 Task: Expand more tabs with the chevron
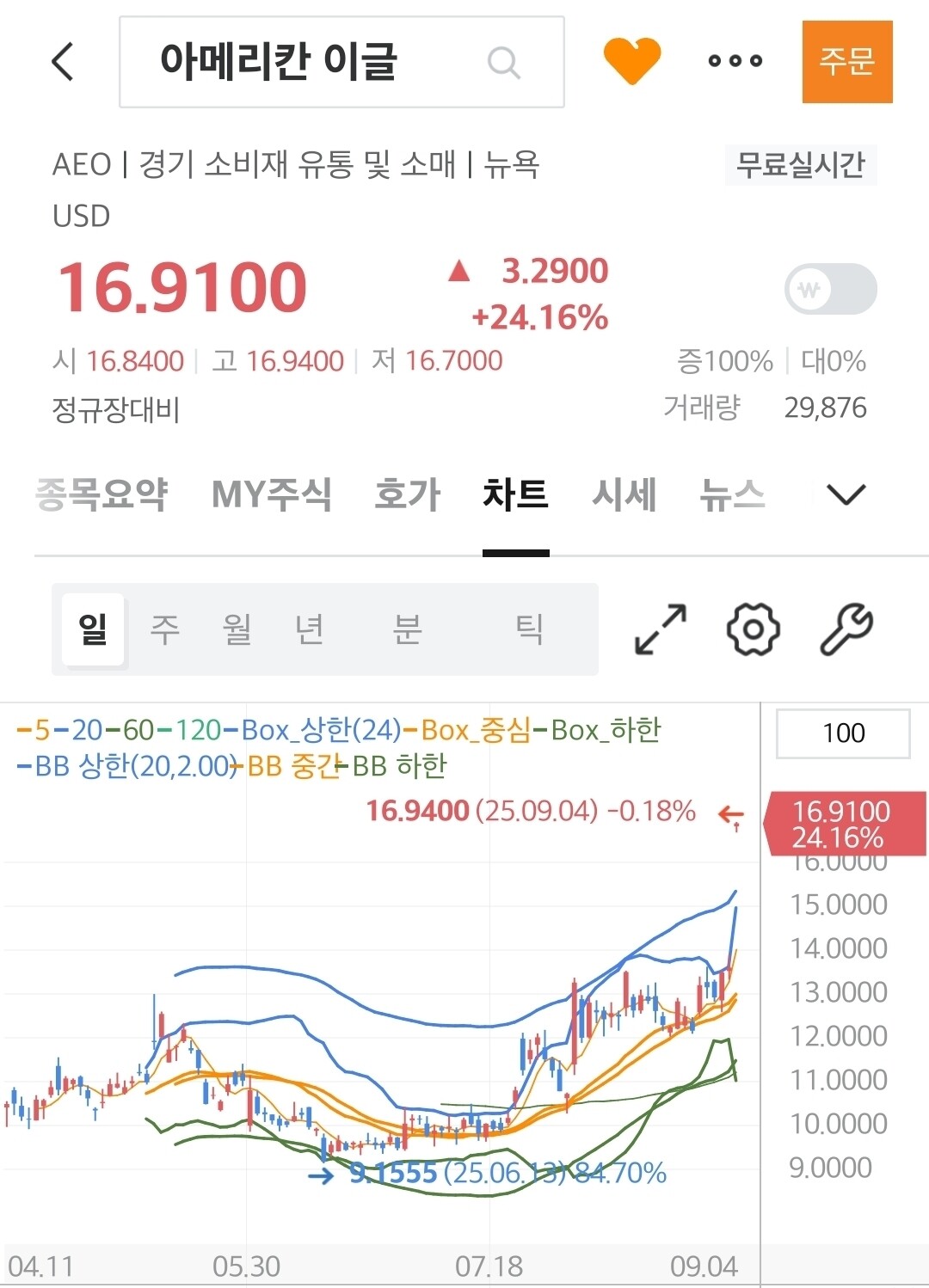(x=846, y=494)
